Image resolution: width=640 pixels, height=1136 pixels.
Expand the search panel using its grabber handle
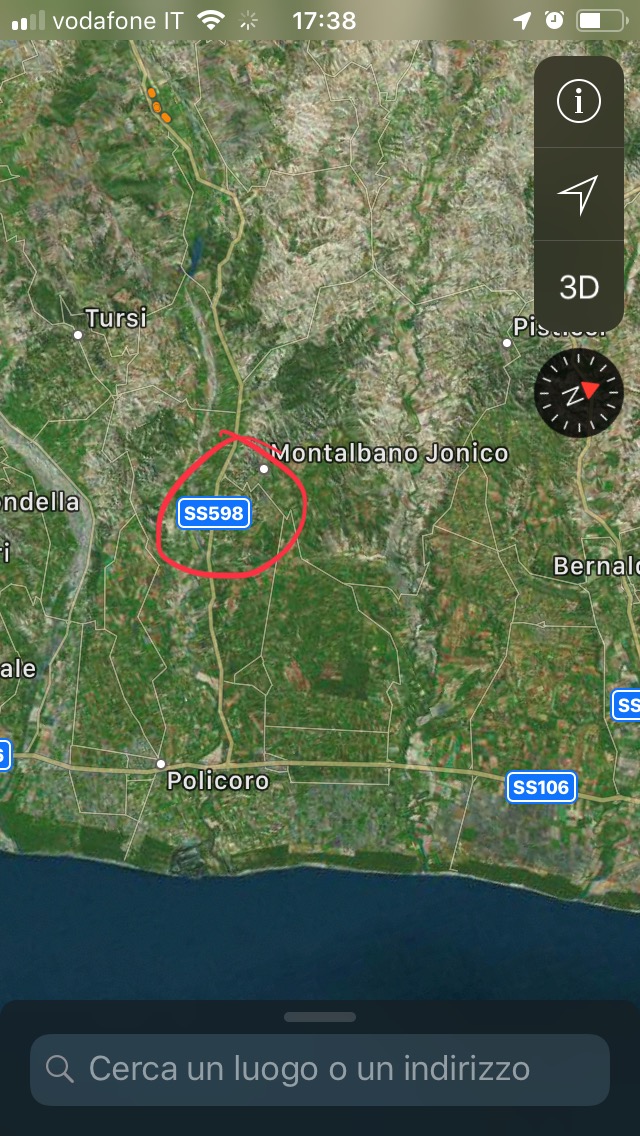pos(320,1017)
